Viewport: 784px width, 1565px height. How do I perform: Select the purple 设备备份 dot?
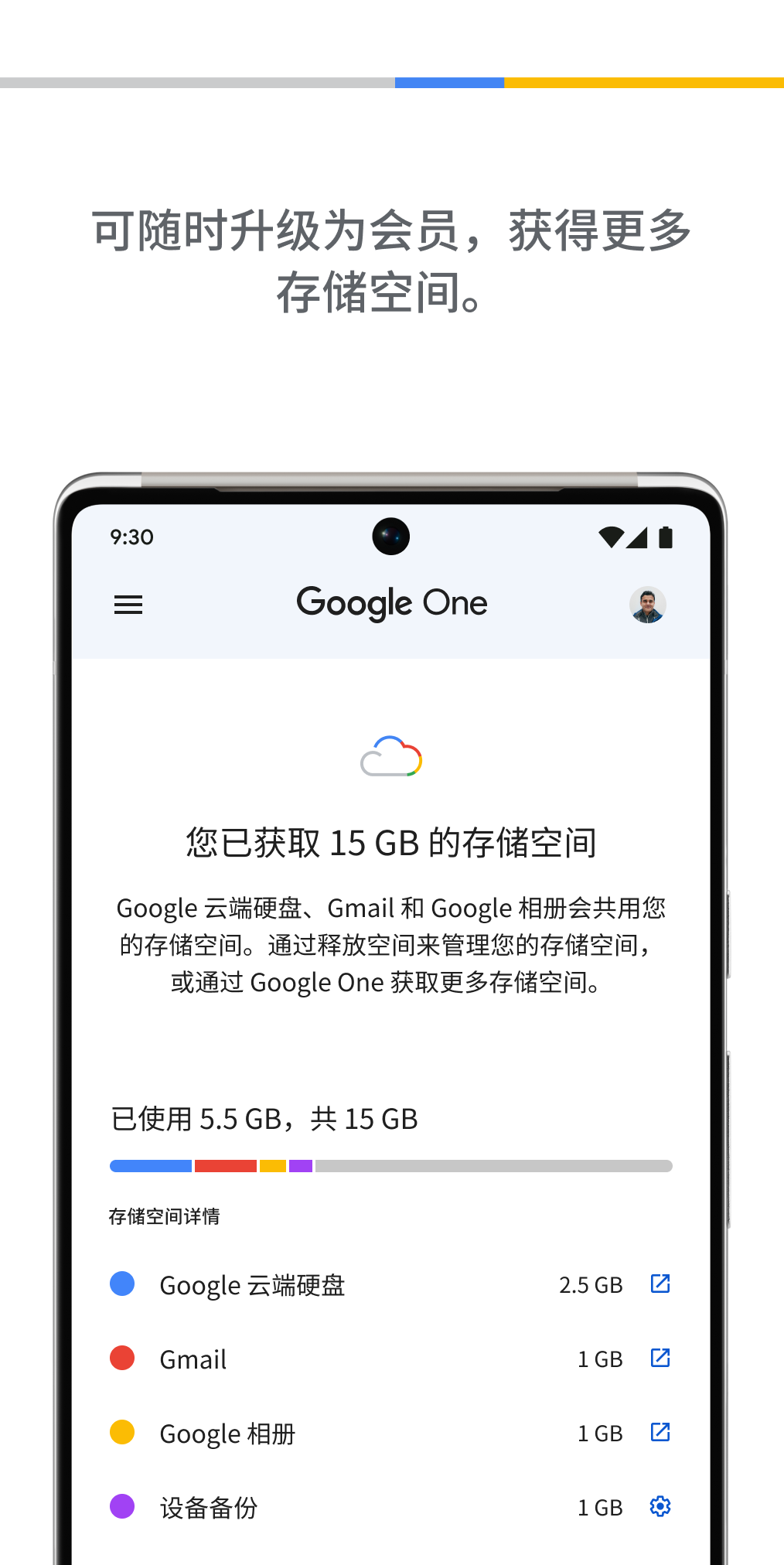122,1507
